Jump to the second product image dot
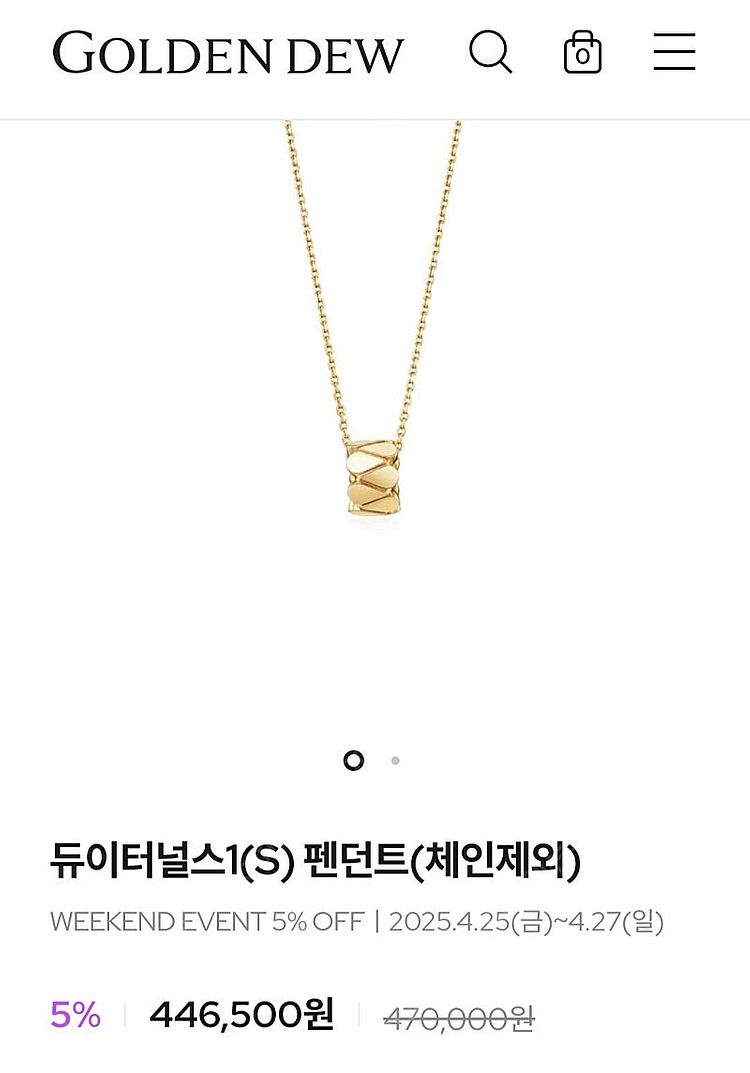 (x=395, y=761)
